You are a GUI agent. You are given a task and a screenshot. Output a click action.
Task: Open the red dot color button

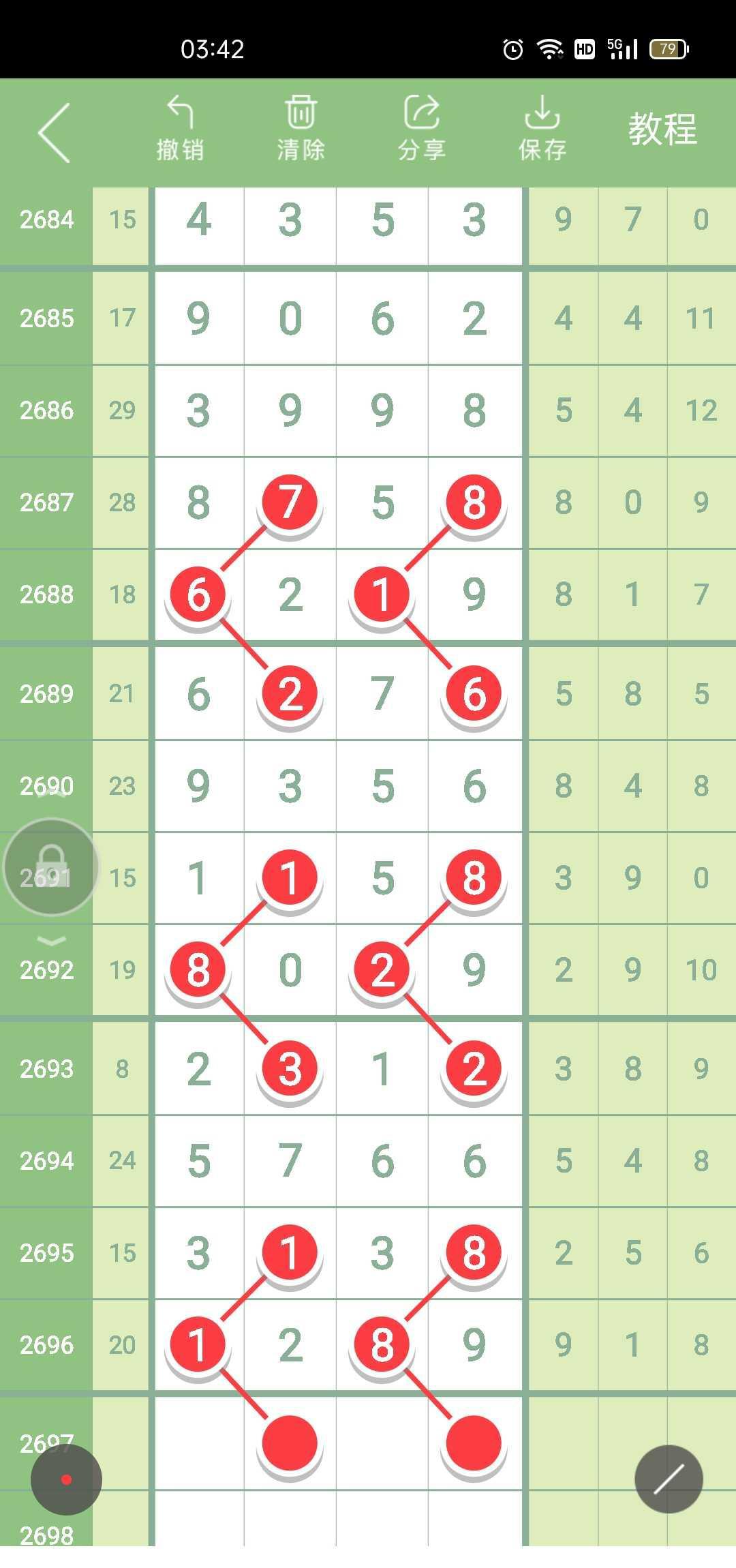(x=66, y=1479)
